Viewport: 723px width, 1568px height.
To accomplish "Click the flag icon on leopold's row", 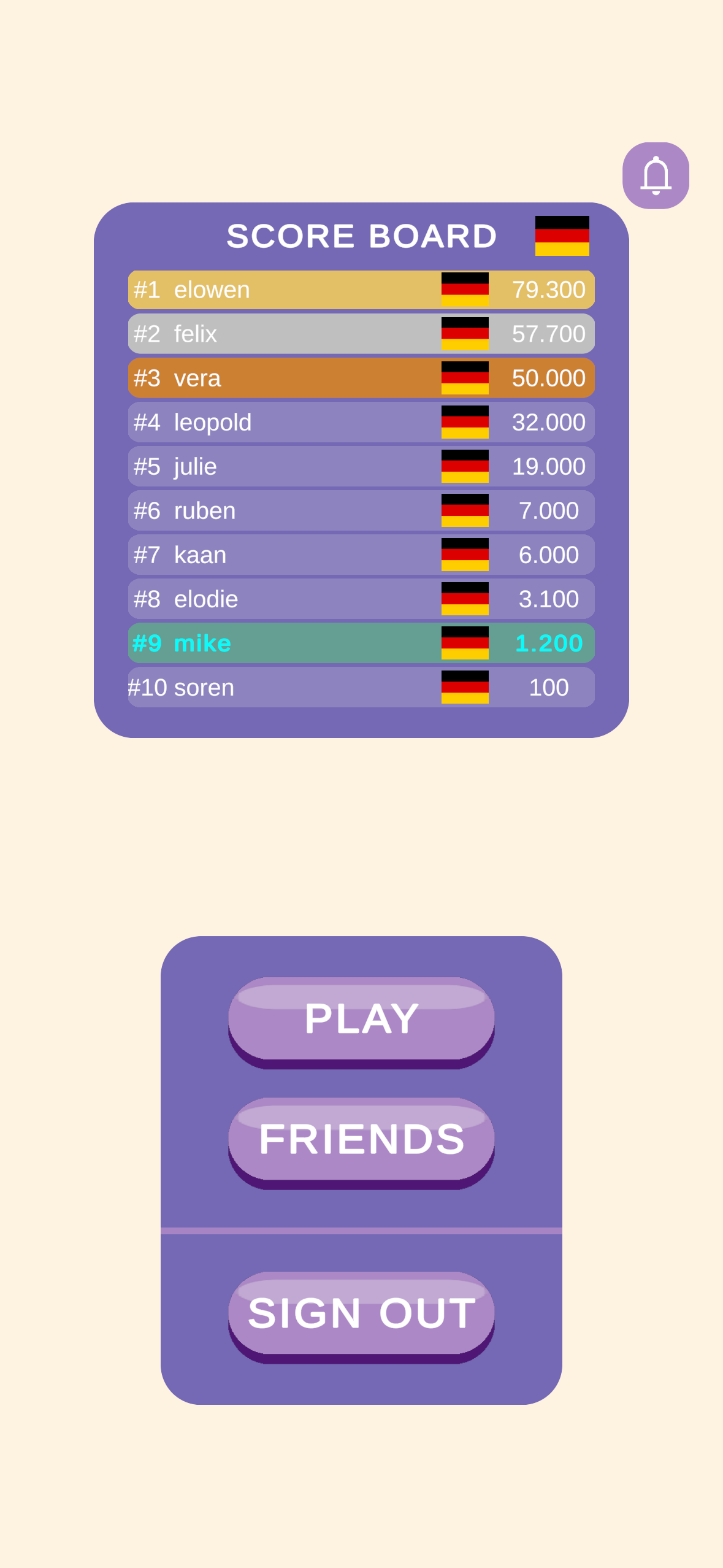I will click(x=465, y=421).
